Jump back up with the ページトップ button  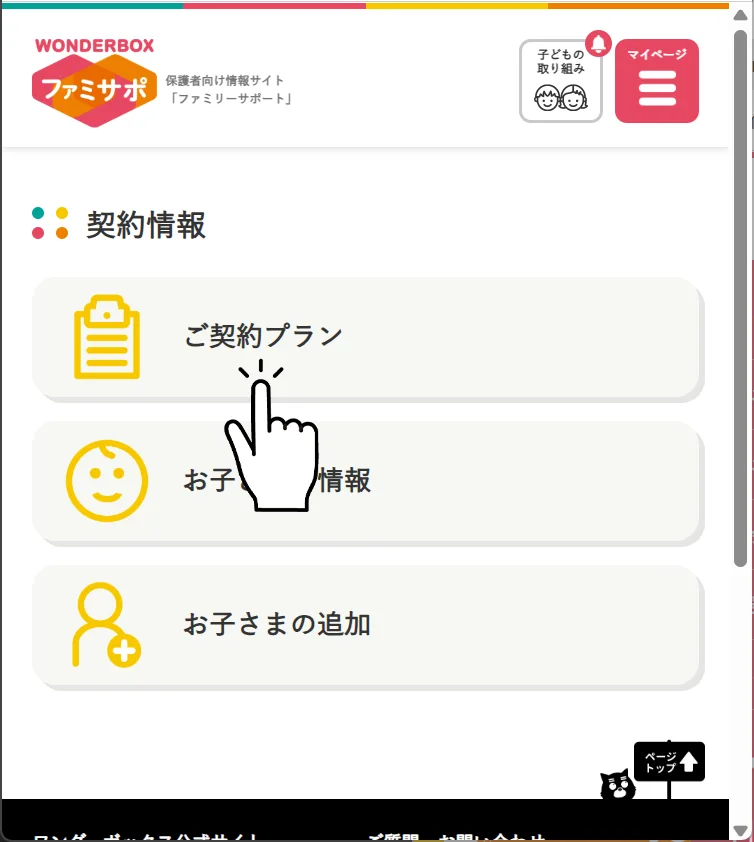point(670,762)
